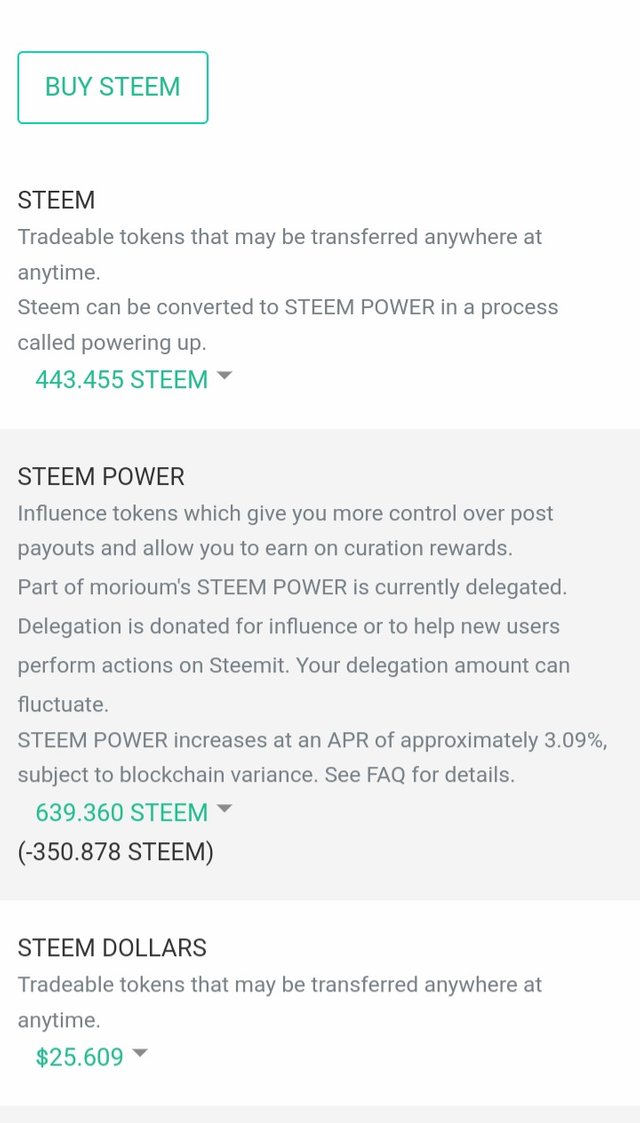
Task: Expand the 443.455 STEEM balance dropdown
Action: pos(133,379)
